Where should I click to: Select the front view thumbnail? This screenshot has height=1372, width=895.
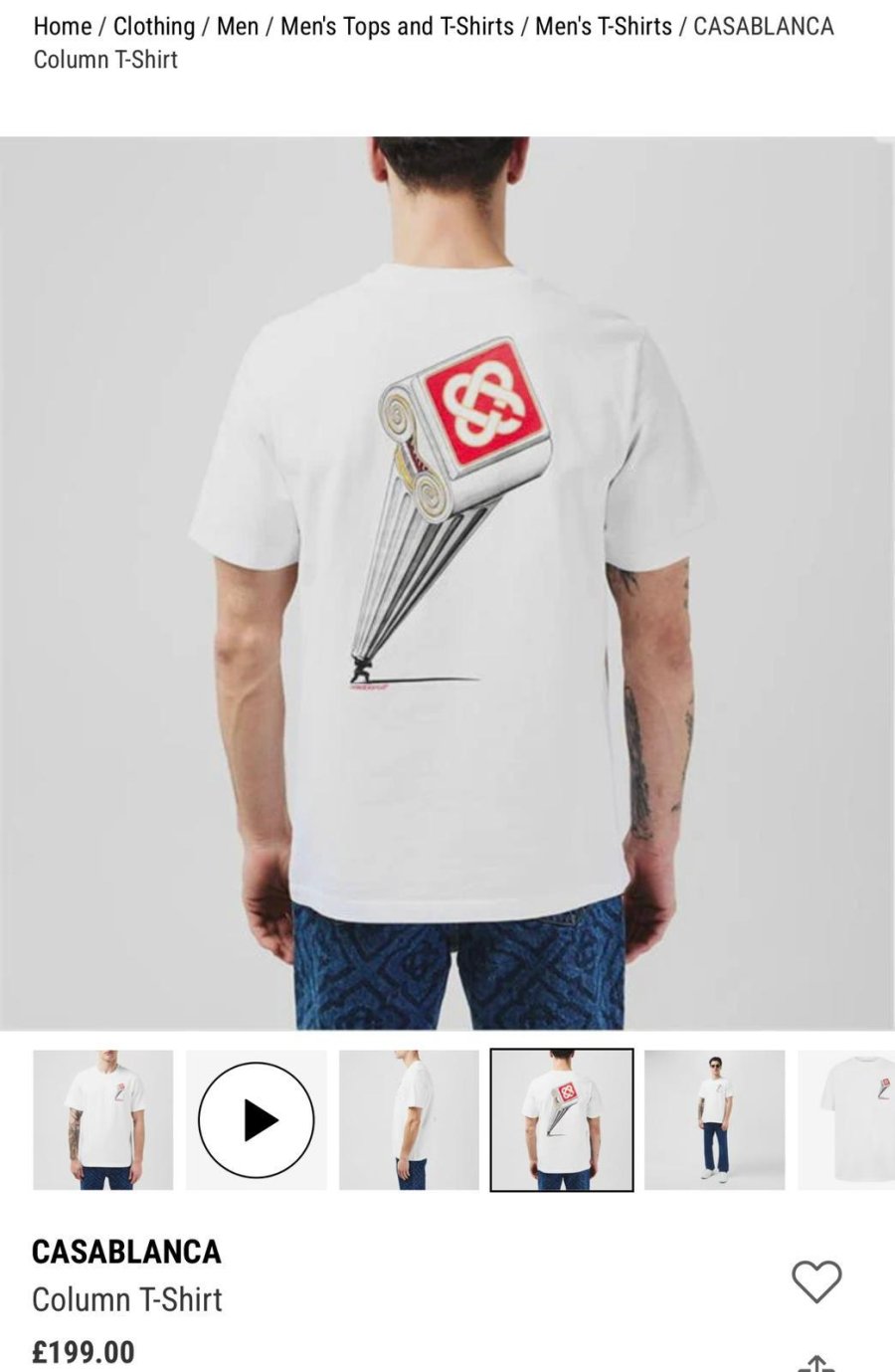pos(103,1120)
